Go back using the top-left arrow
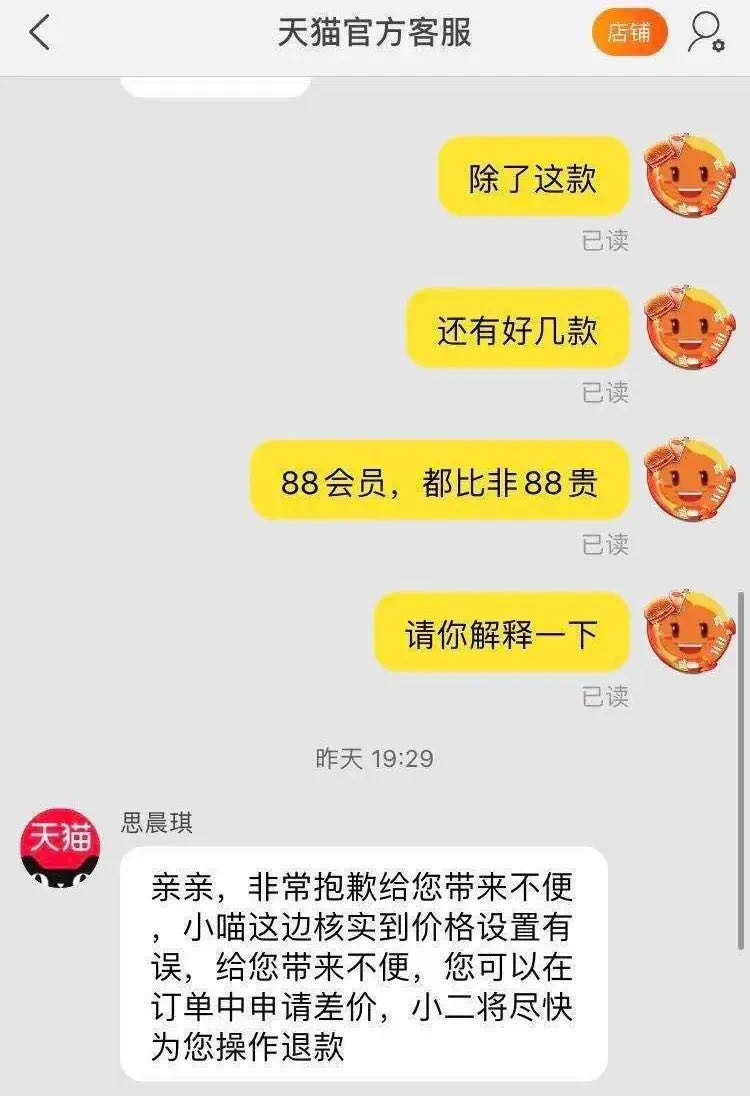The width and height of the screenshot is (750, 1096). [x=39, y=33]
